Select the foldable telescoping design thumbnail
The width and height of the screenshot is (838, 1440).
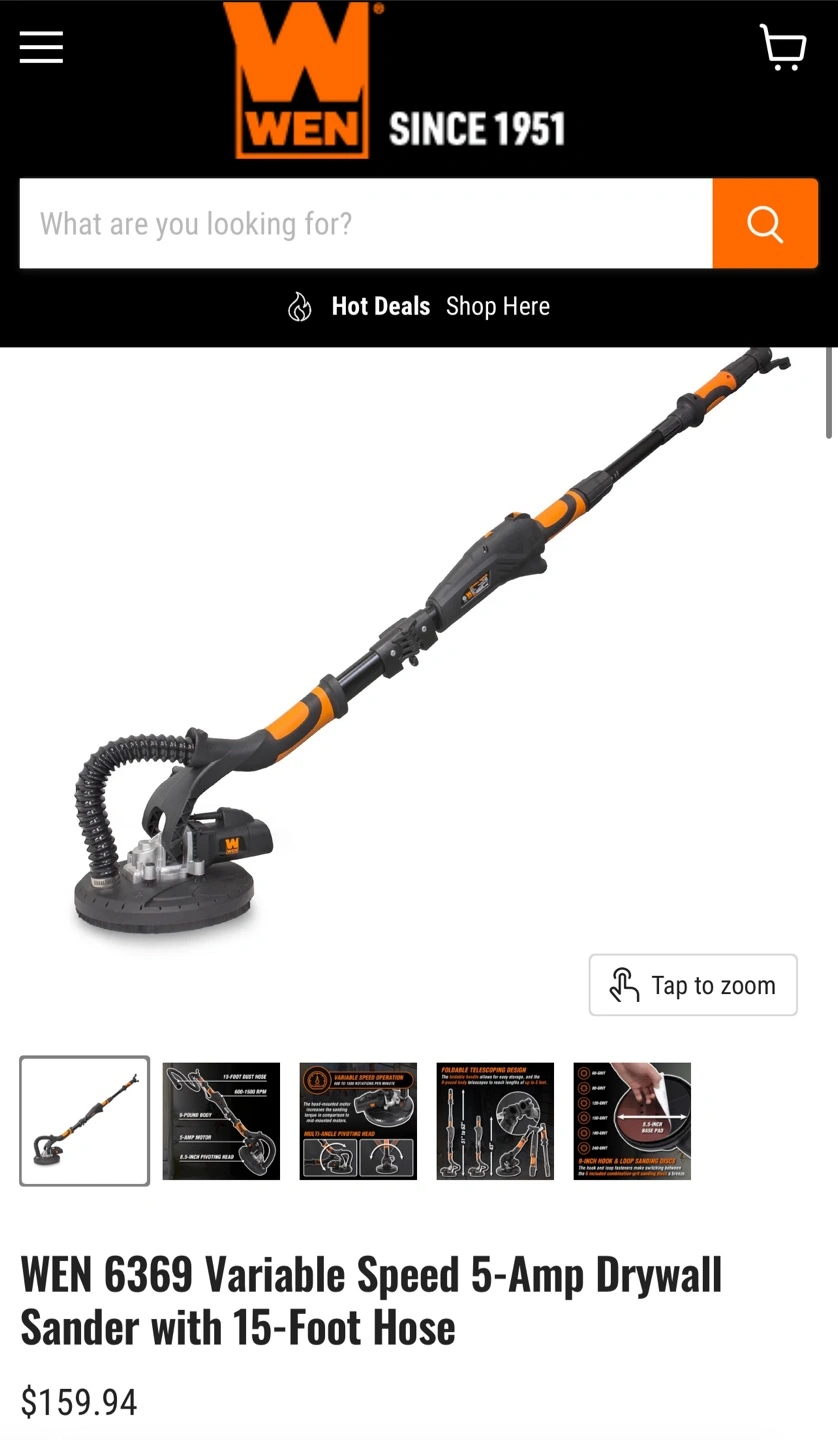tap(495, 1121)
